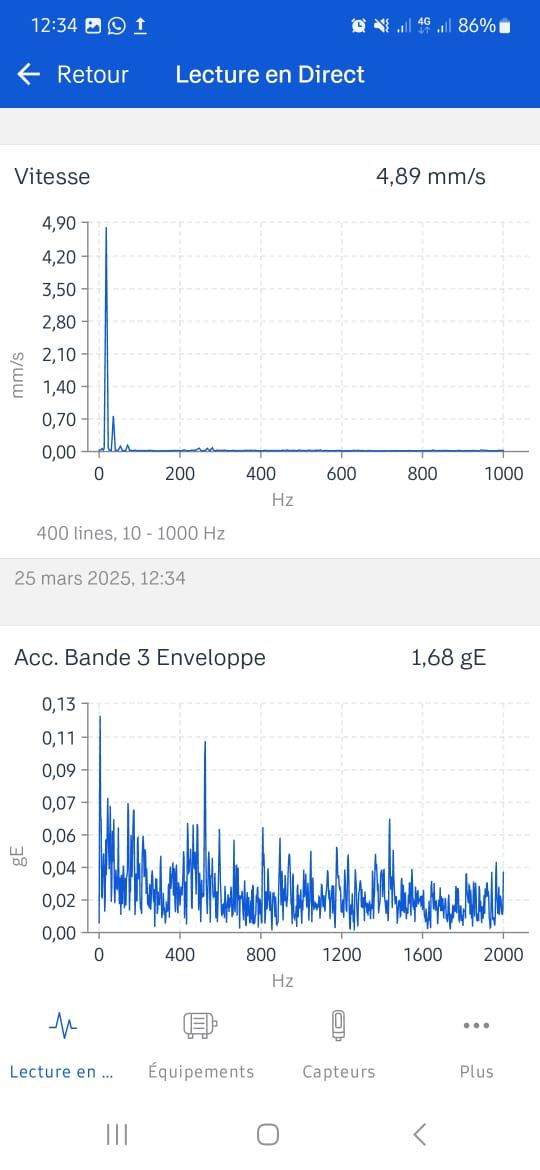Screen dimensions: 540x1170
Task: Switch to the Capteurs tab
Action: (x=339, y=1047)
